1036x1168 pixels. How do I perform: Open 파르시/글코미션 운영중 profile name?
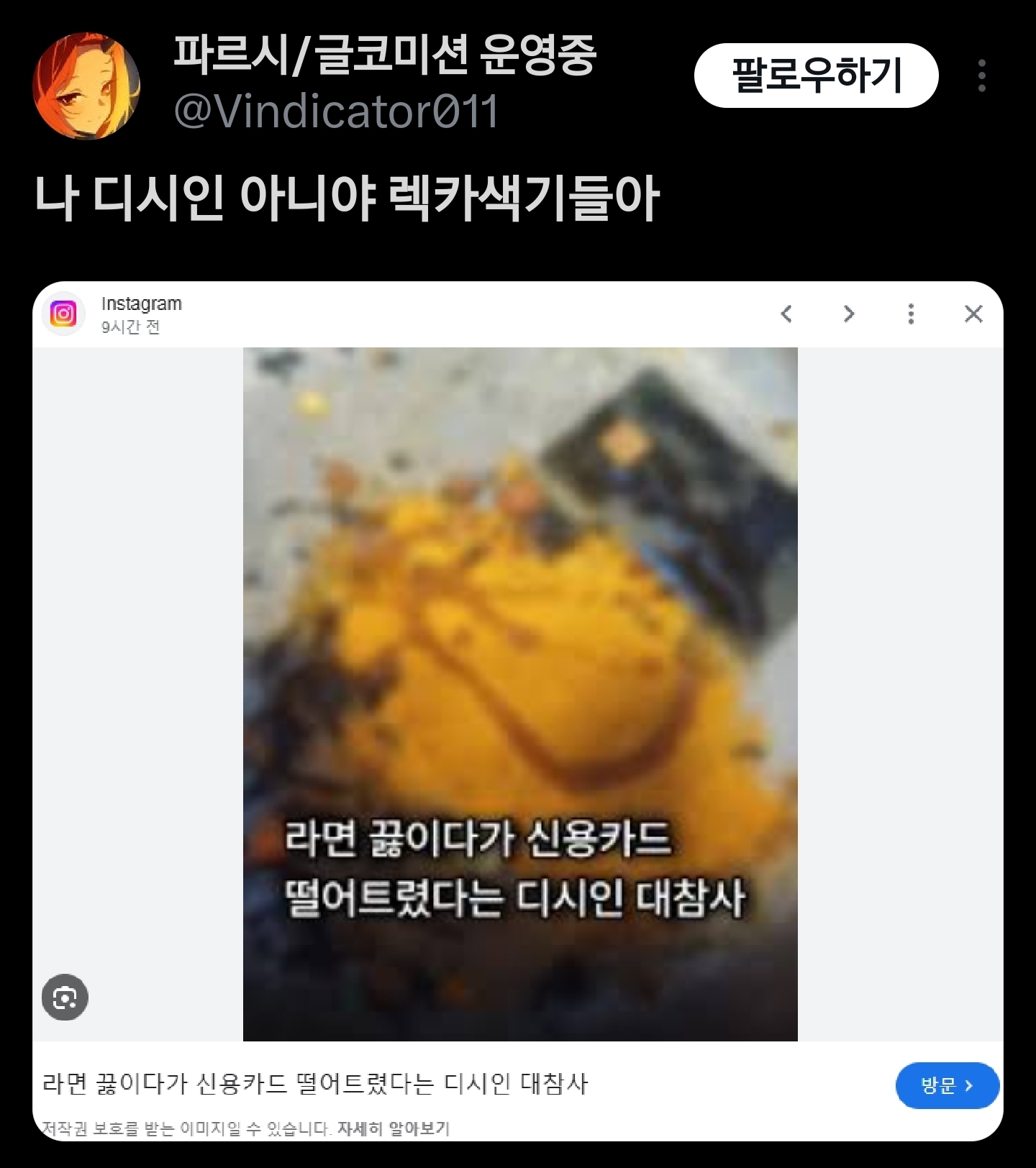[384, 56]
